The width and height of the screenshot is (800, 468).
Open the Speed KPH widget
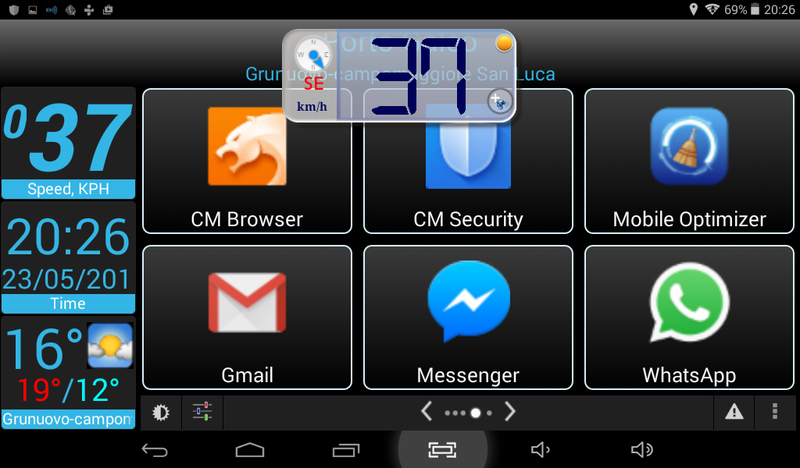pyautogui.click(x=68, y=142)
